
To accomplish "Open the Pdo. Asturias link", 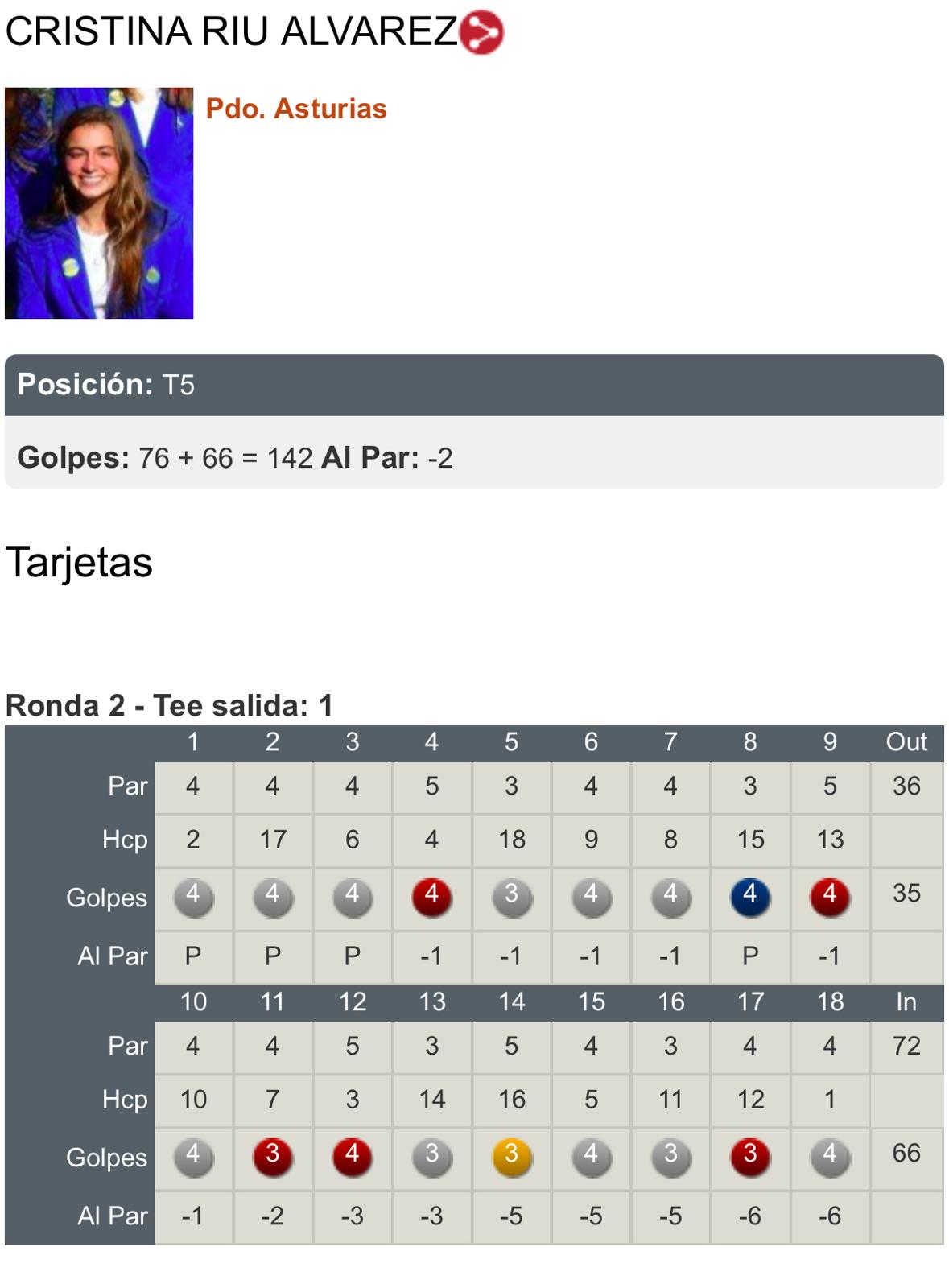I will pyautogui.click(x=296, y=108).
